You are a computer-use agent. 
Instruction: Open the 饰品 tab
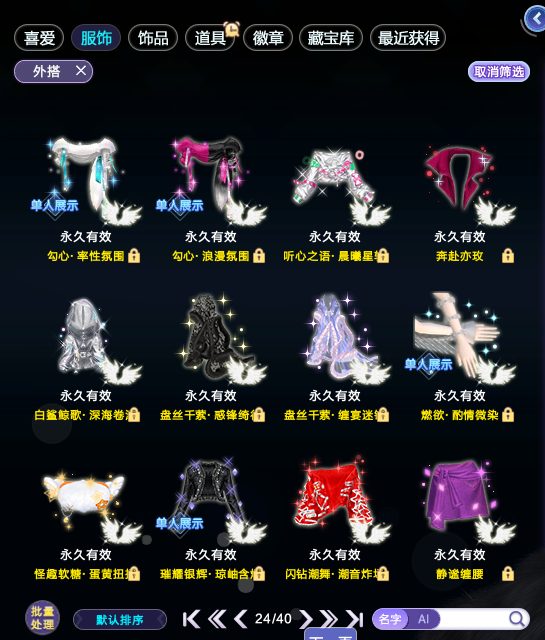pos(153,38)
